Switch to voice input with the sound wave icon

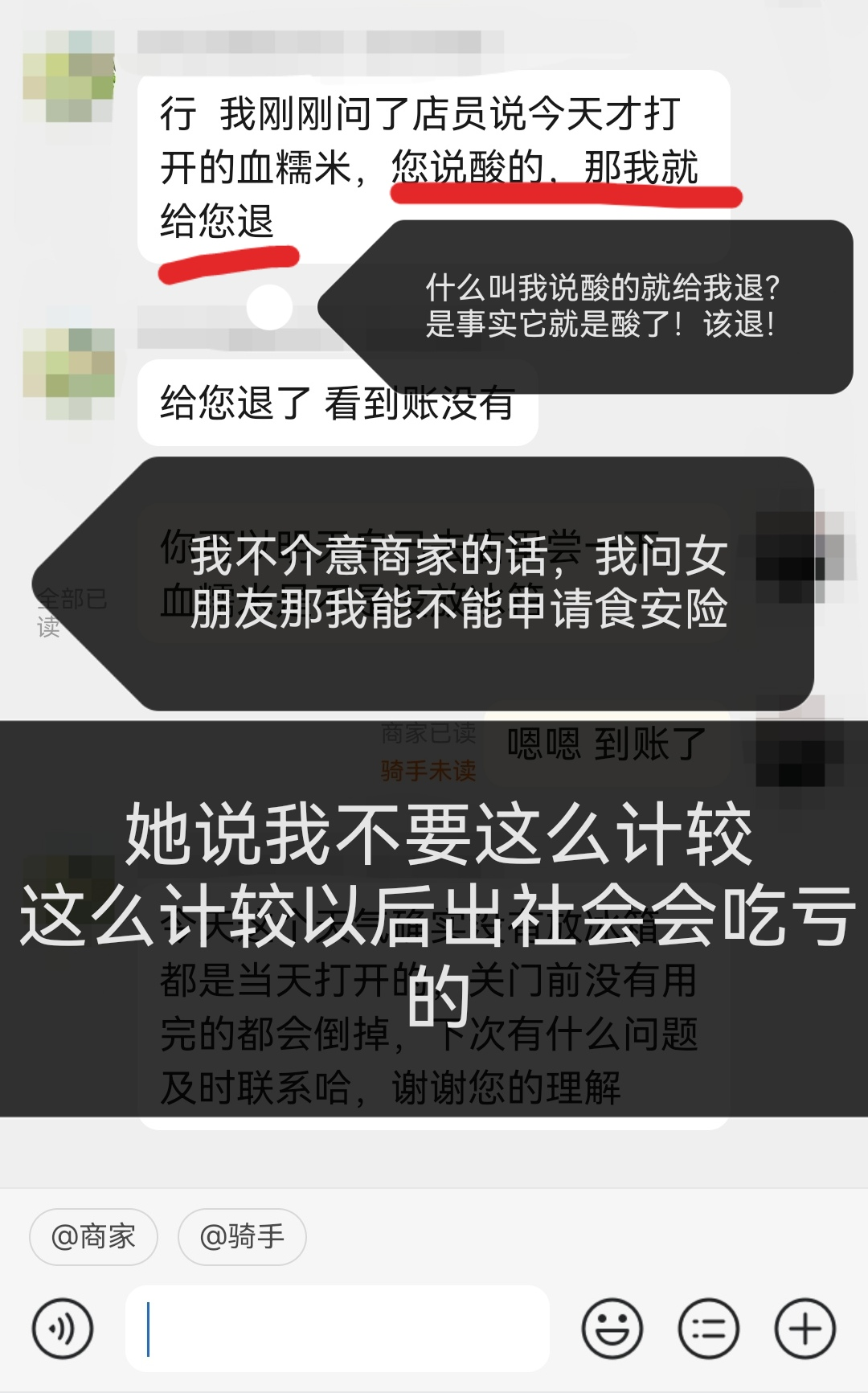point(63,1329)
